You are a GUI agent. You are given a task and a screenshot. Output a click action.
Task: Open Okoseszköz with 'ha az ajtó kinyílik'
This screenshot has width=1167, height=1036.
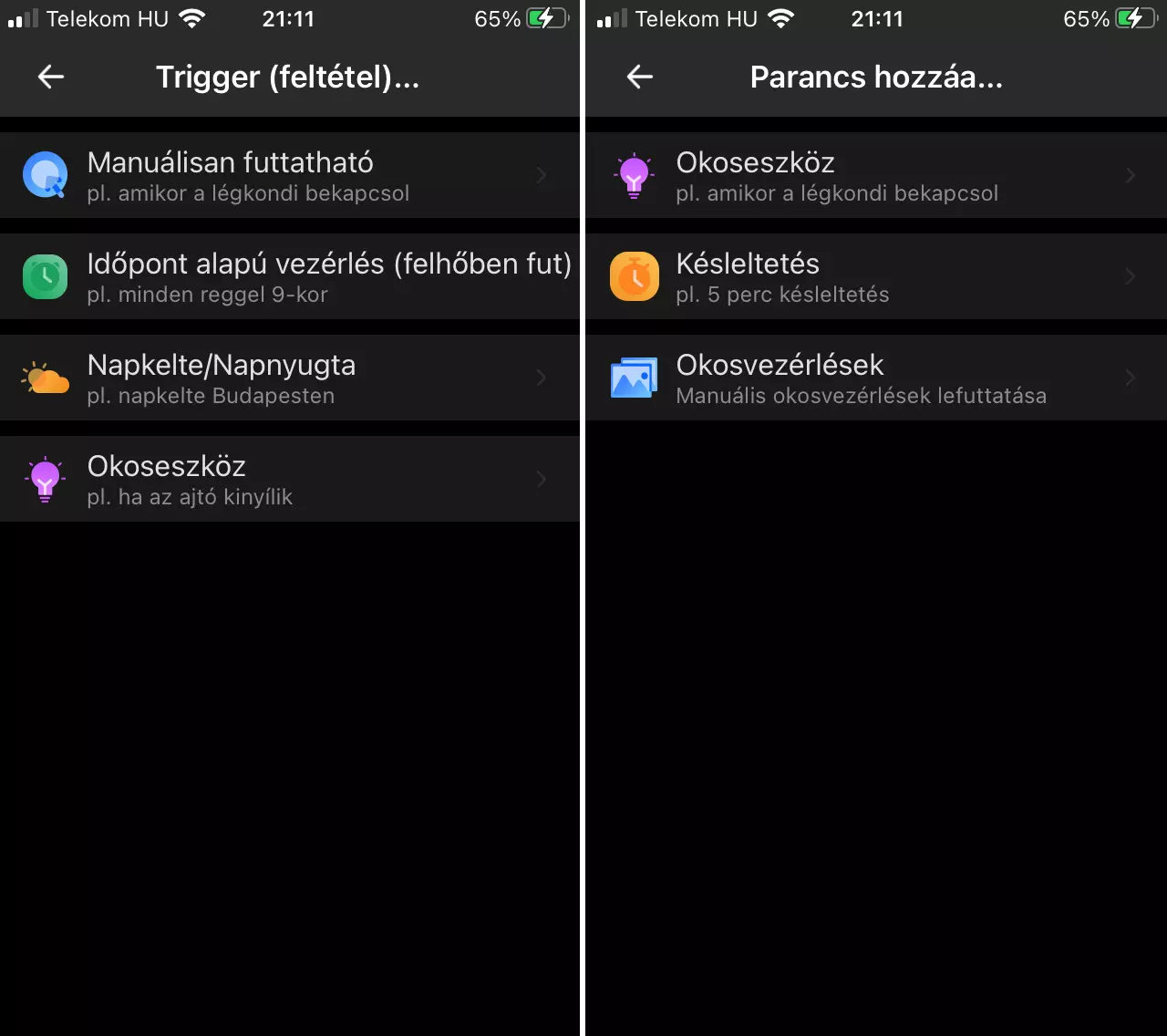(x=288, y=480)
